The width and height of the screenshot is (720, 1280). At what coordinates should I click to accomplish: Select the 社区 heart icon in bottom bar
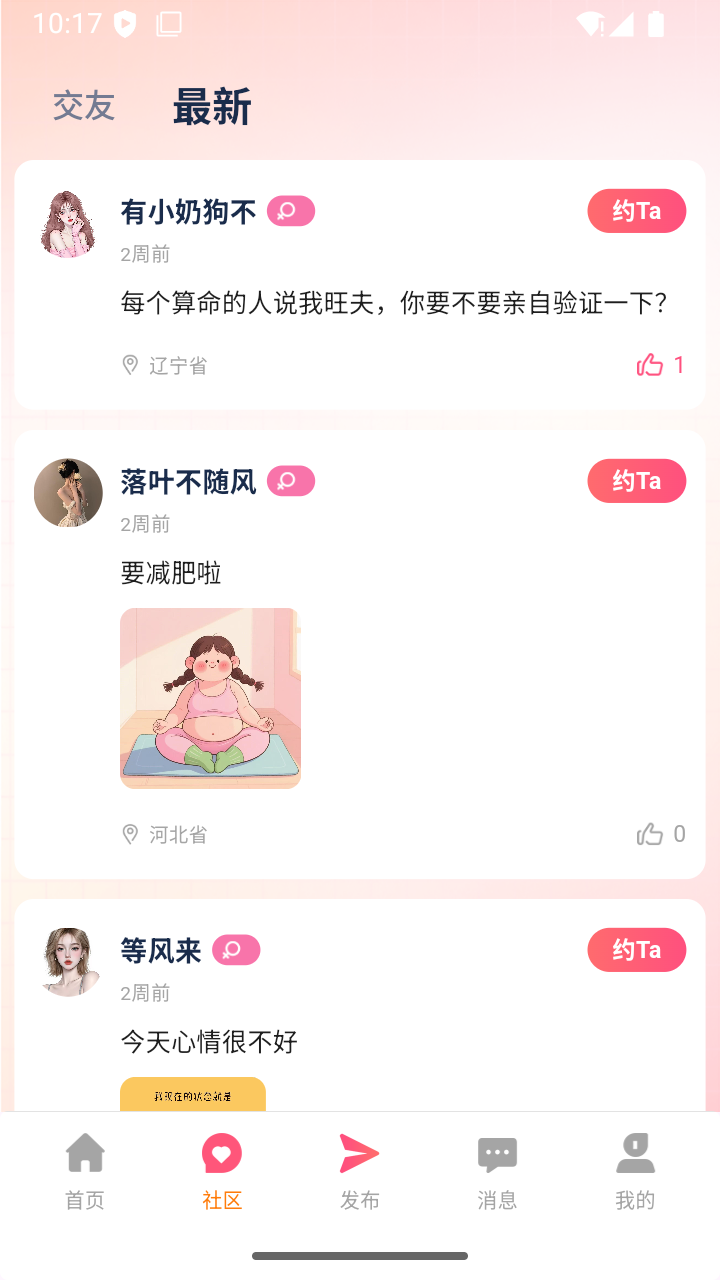[221, 1153]
